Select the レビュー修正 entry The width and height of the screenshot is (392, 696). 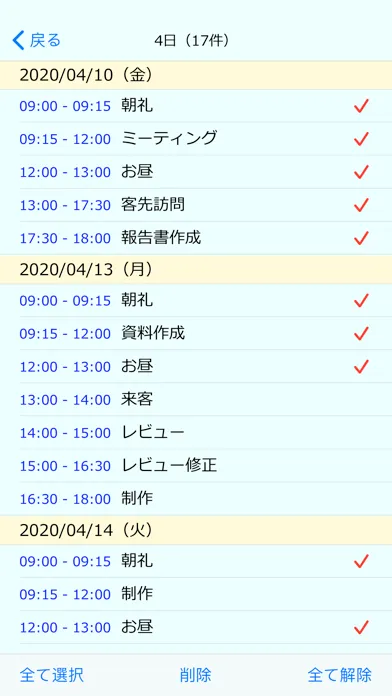[x=196, y=466]
